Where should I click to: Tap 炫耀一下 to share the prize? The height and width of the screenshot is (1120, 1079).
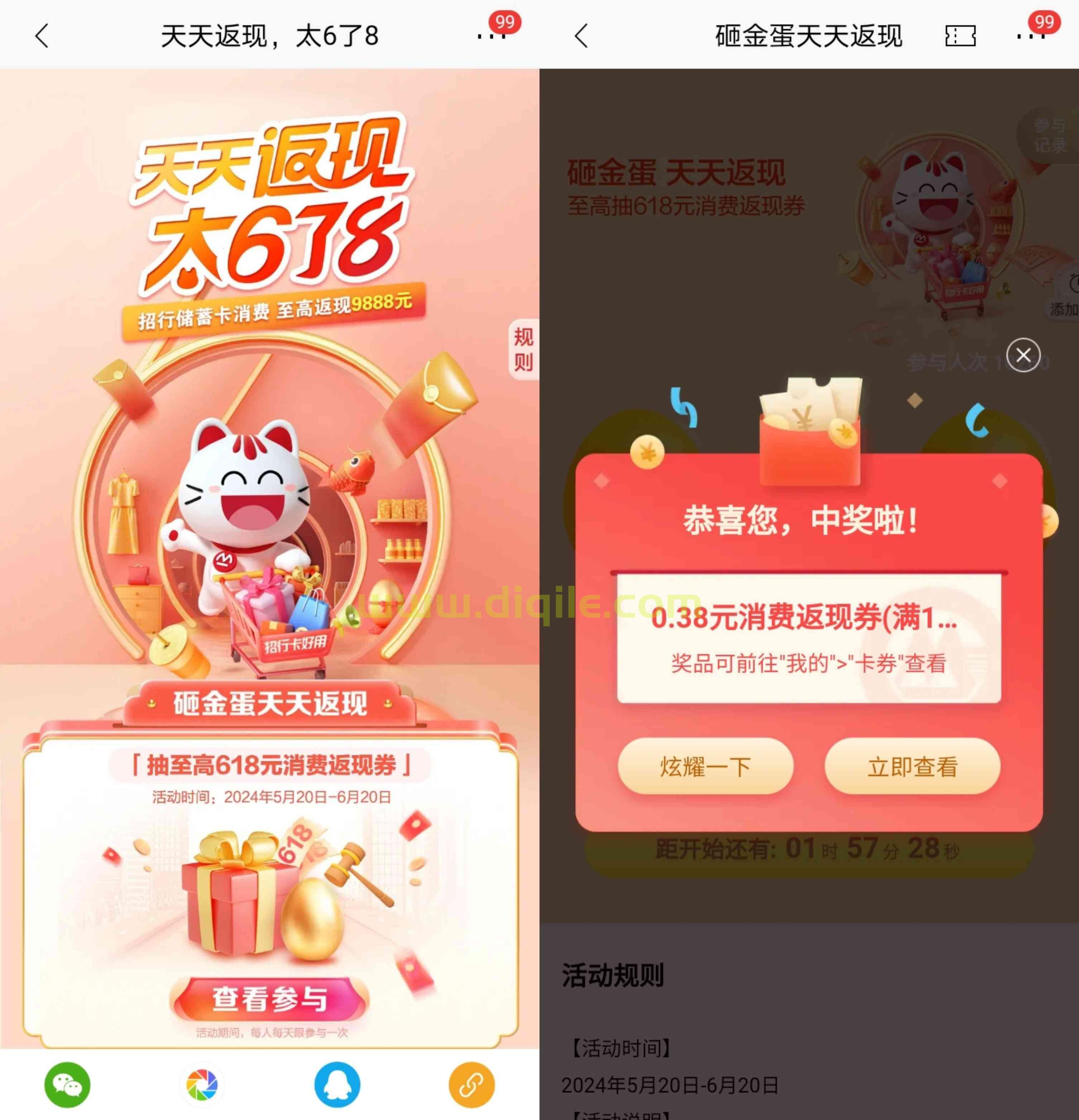705,766
